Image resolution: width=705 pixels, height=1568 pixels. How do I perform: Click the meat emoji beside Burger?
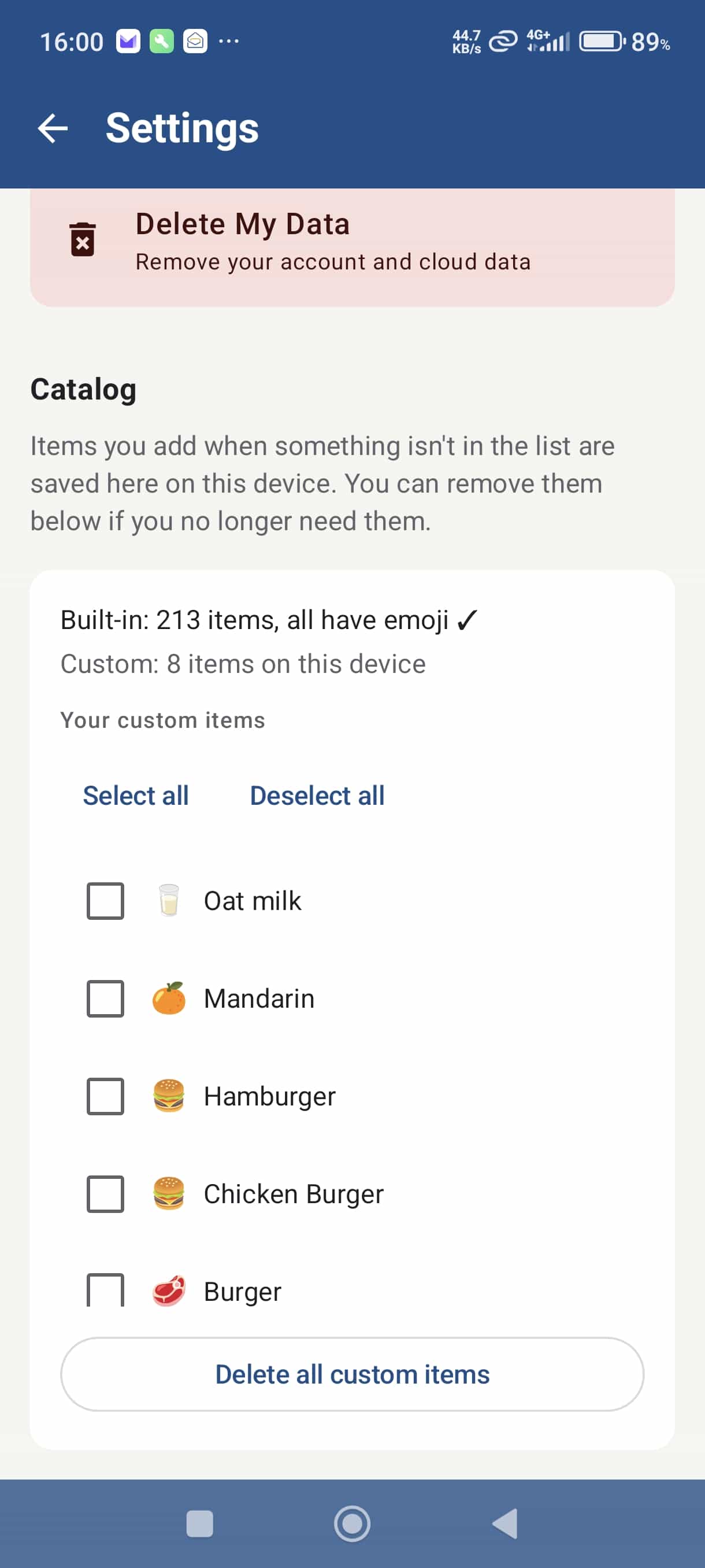(x=169, y=1290)
